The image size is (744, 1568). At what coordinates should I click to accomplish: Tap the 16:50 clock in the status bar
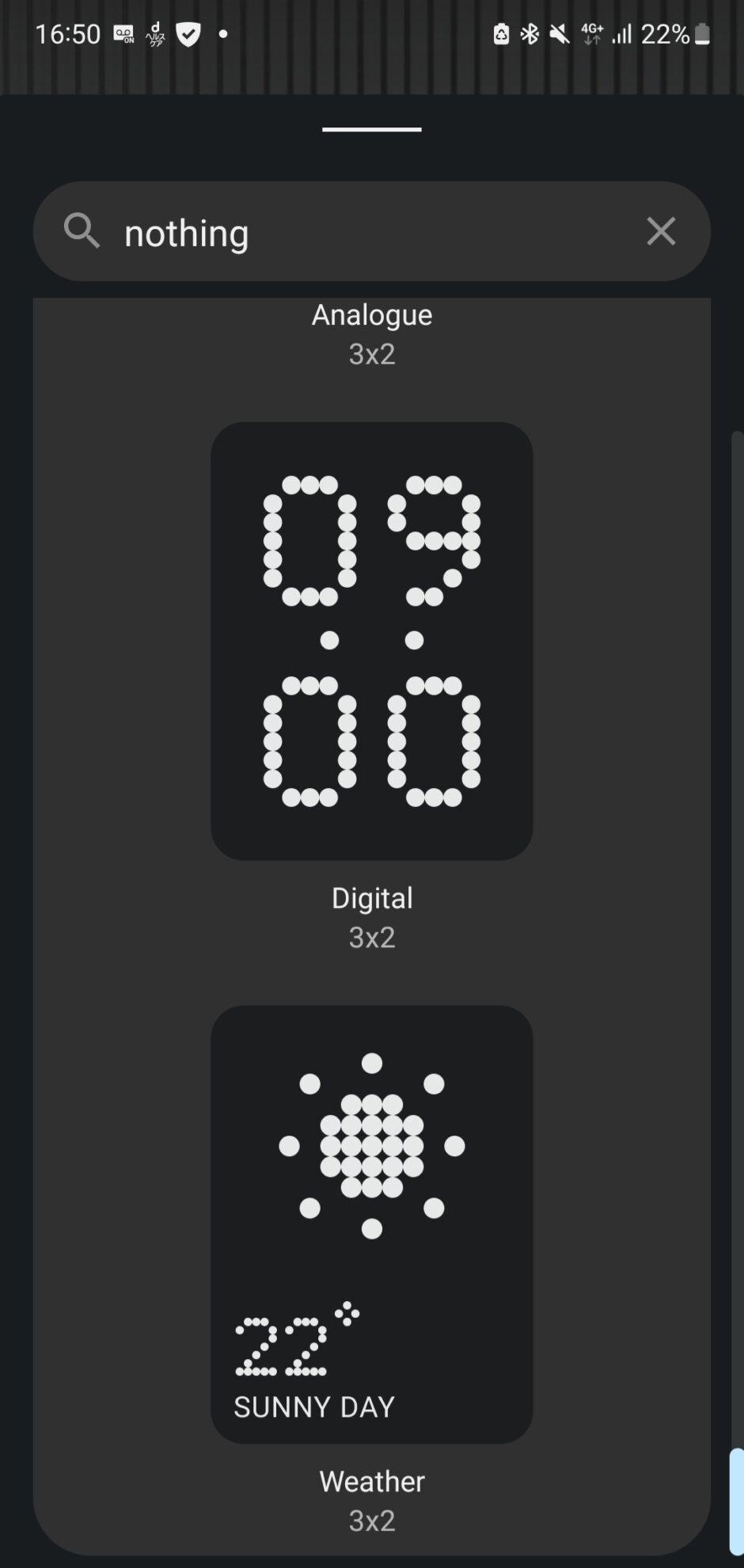pyautogui.click(x=68, y=33)
